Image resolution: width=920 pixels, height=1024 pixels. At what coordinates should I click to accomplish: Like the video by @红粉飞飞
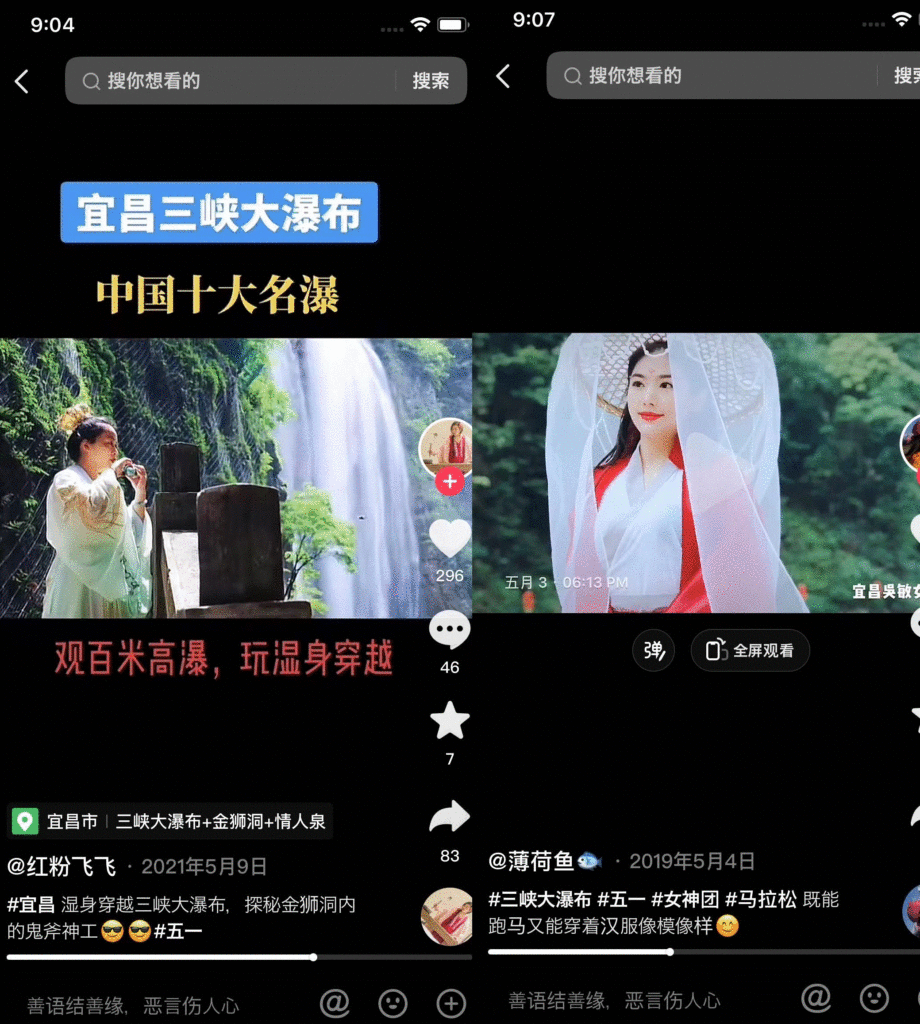coord(449,539)
